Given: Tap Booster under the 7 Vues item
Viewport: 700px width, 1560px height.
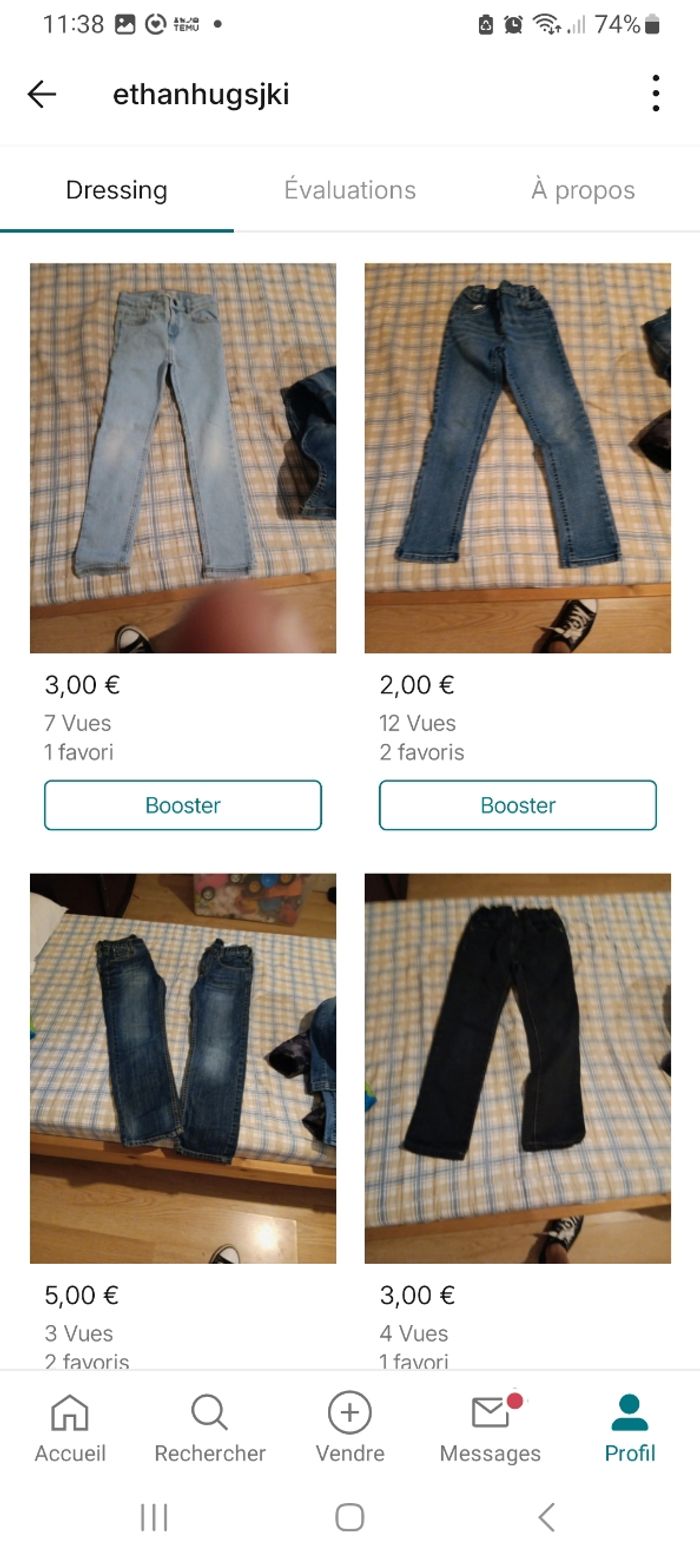Looking at the screenshot, I should tap(183, 805).
